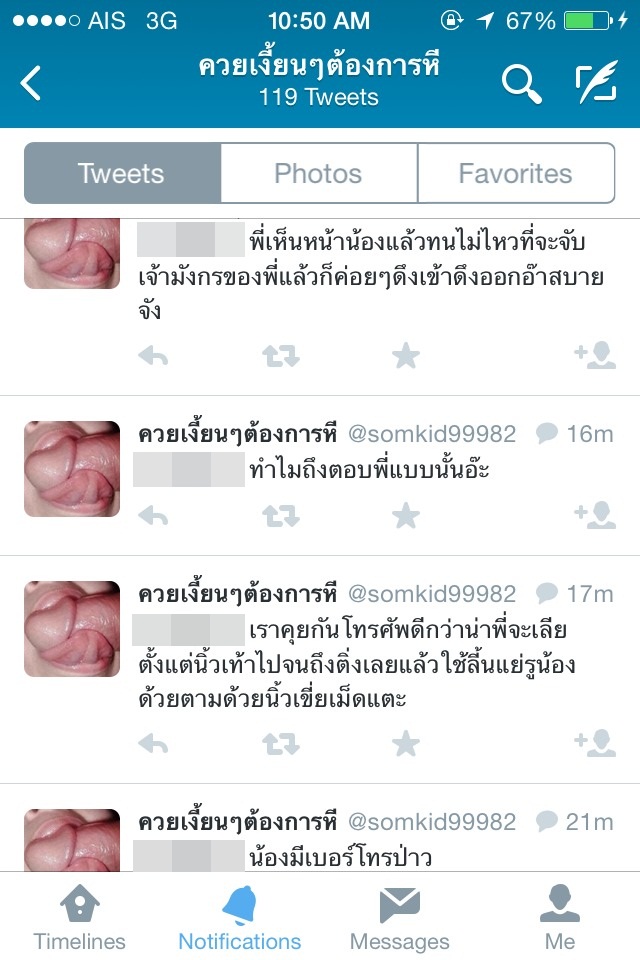Open the @somkid99982 handle on 21m tweet
This screenshot has height=960, width=640.
[x=432, y=822]
